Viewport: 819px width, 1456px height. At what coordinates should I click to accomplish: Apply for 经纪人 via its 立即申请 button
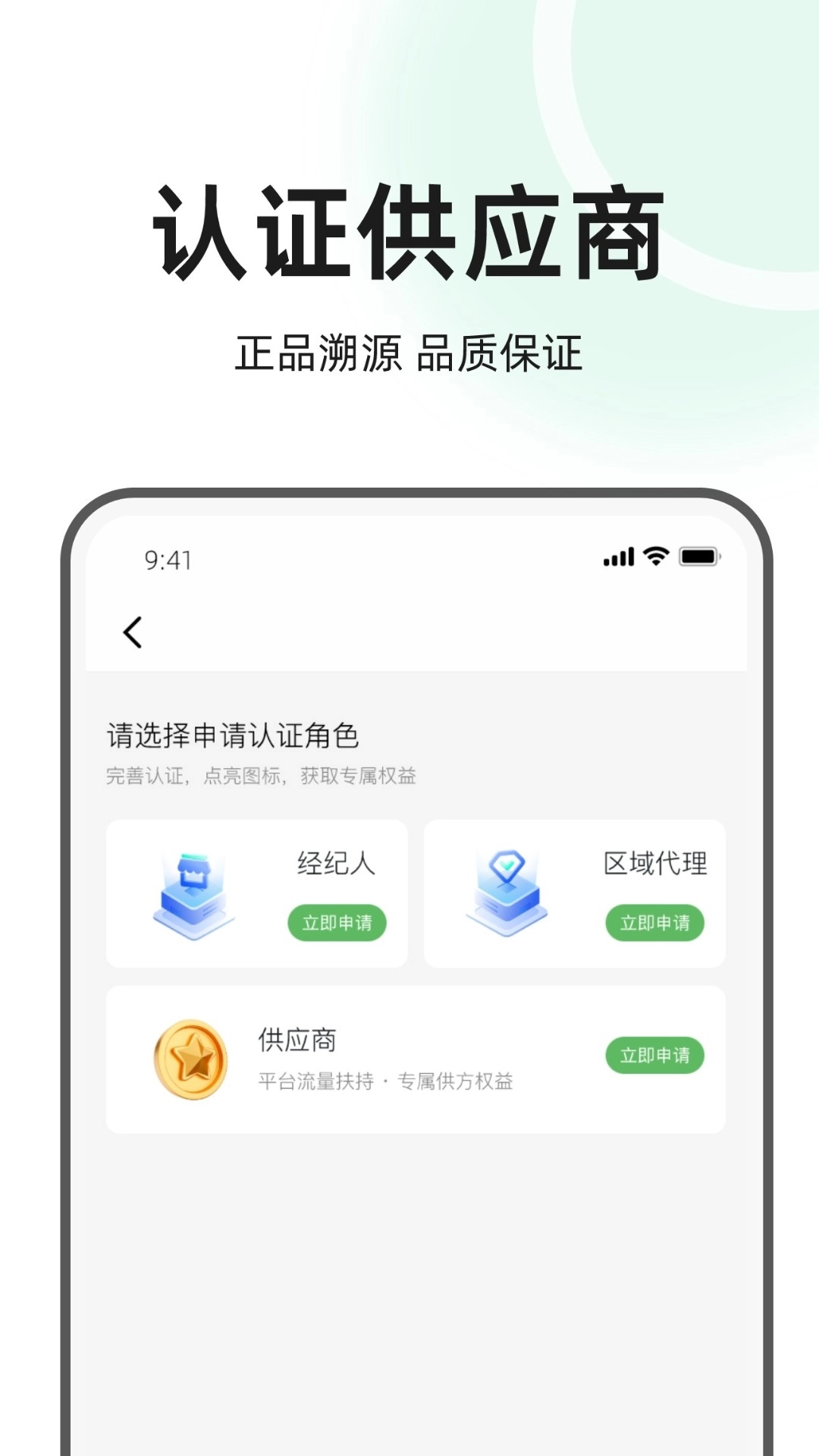point(337,924)
